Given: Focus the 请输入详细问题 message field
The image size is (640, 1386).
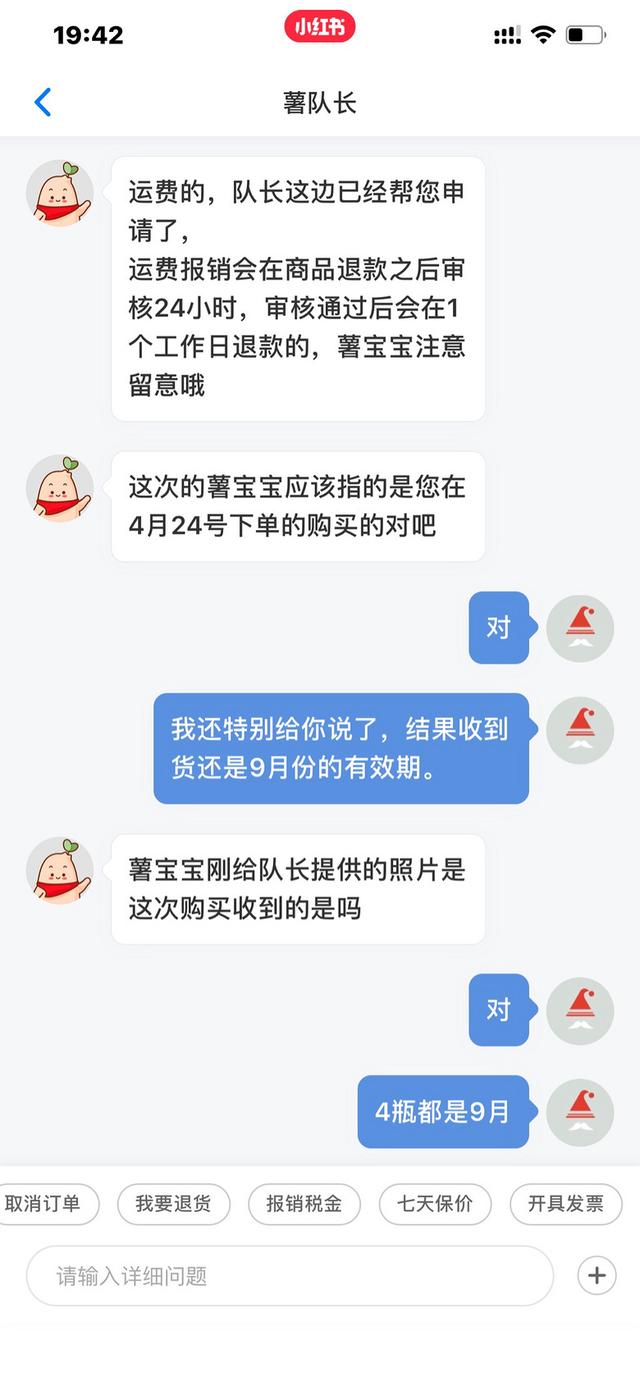Looking at the screenshot, I should (x=290, y=1276).
